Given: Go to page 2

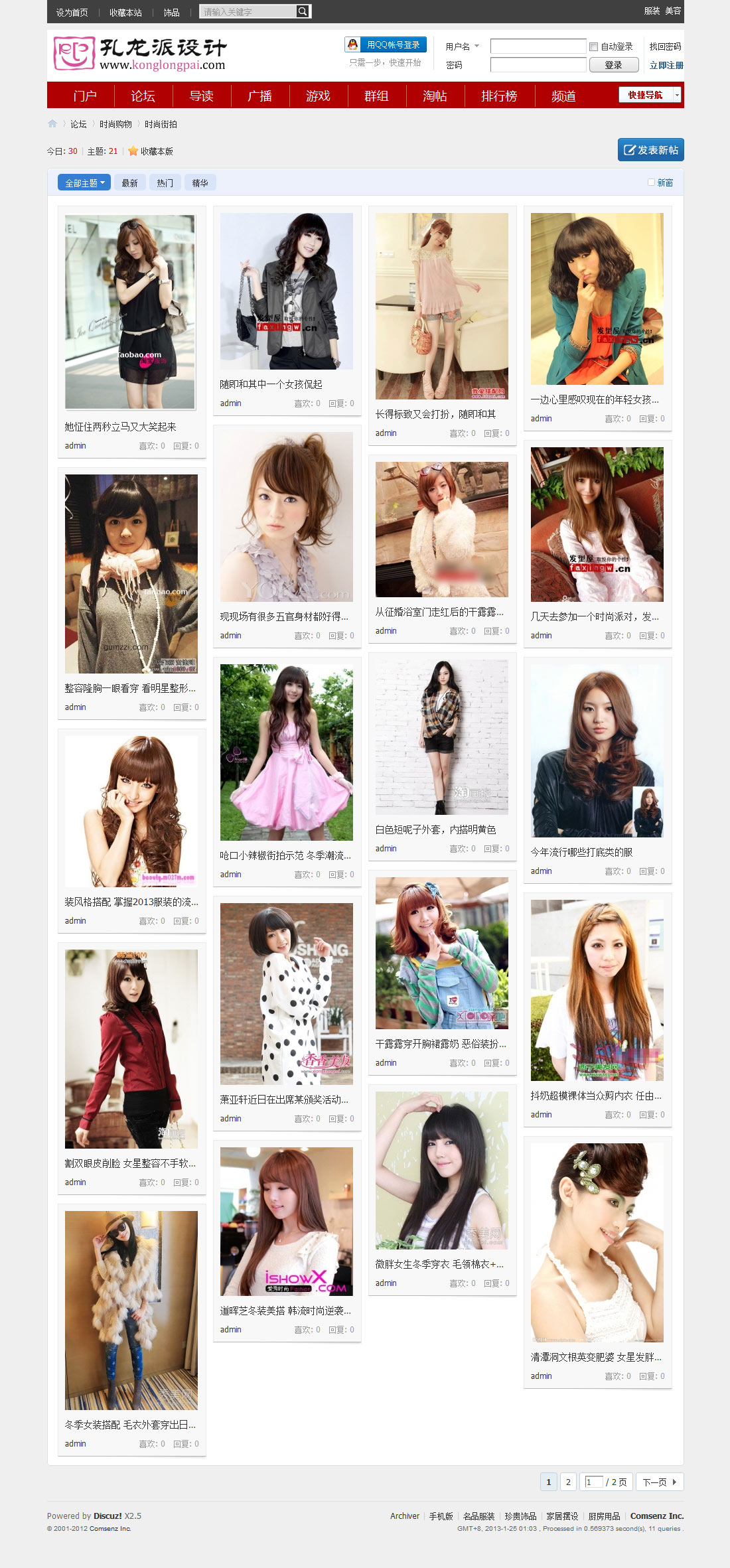Looking at the screenshot, I should pyautogui.click(x=568, y=1482).
